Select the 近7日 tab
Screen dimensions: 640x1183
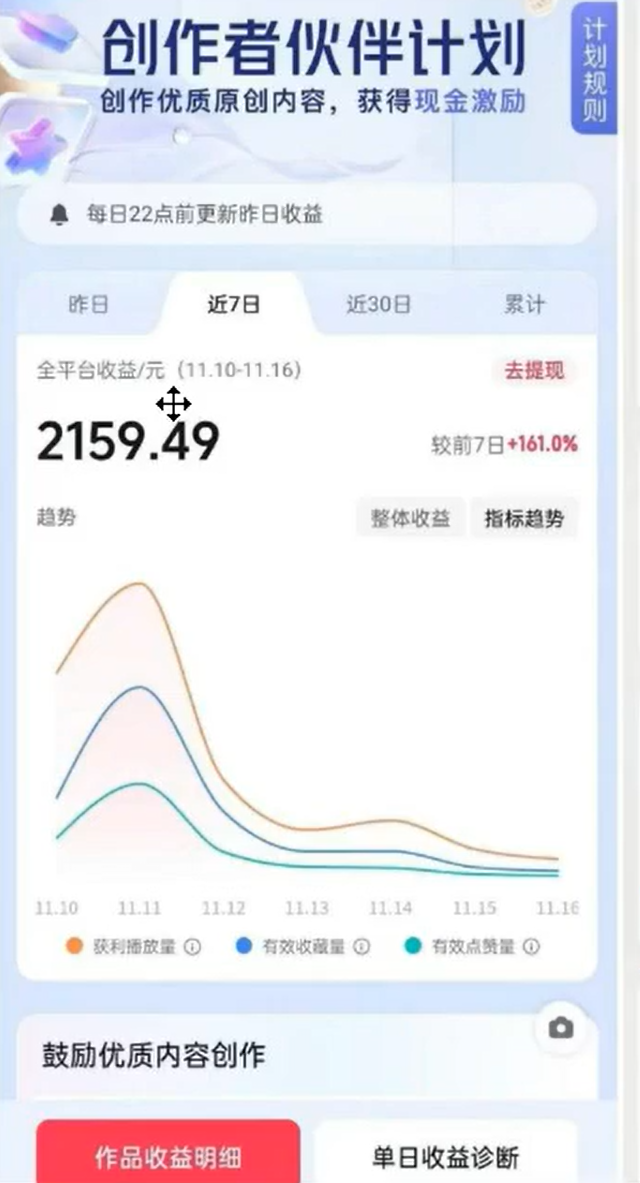233,305
